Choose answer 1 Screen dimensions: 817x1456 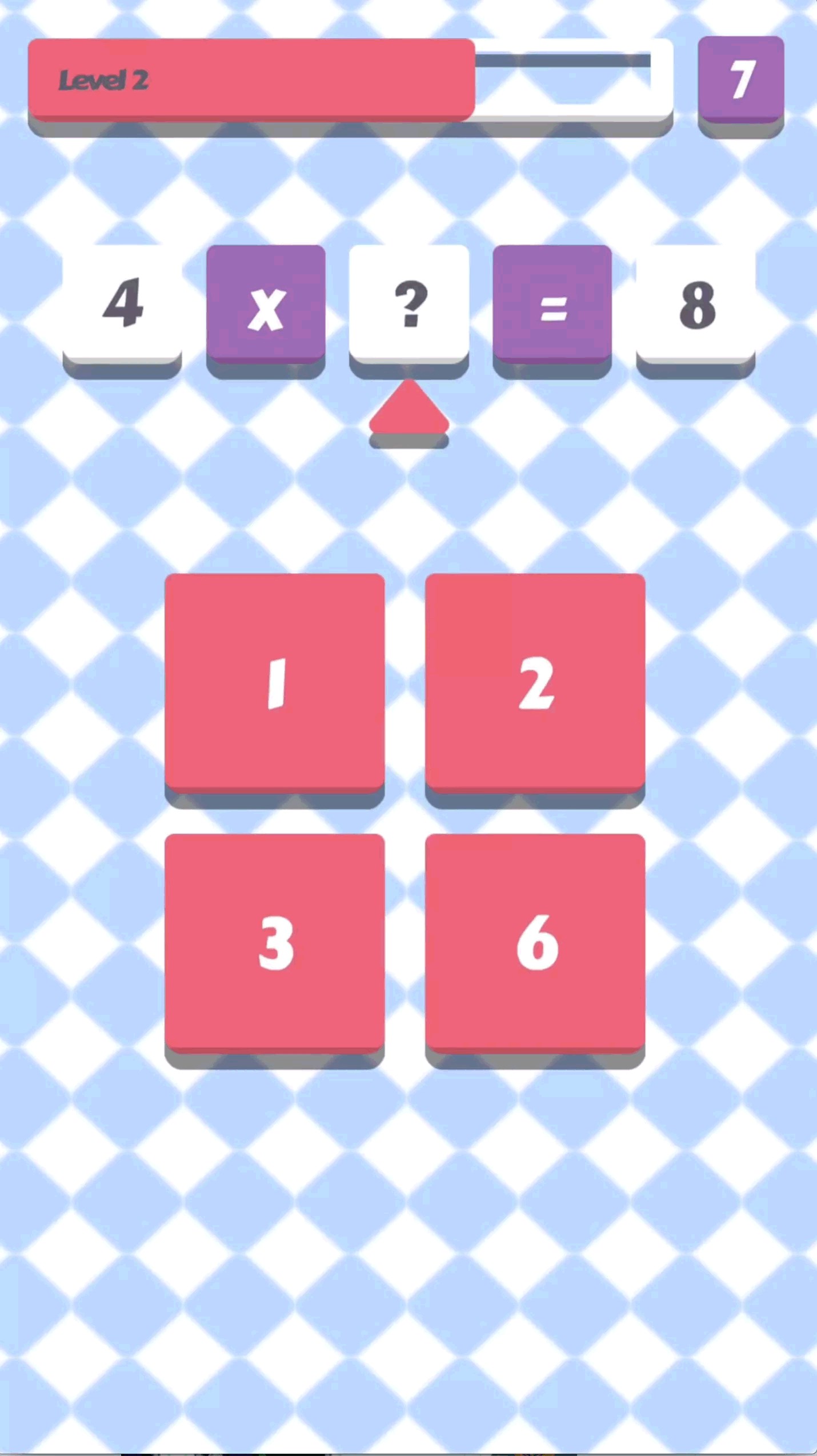tap(274, 683)
